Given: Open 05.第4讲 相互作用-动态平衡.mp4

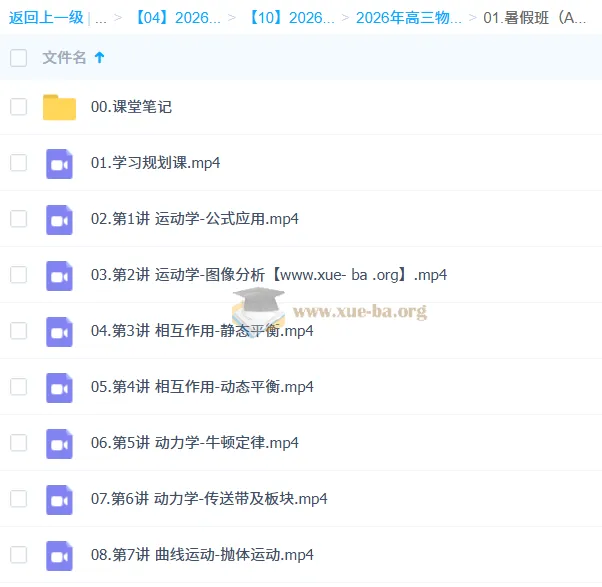Looking at the screenshot, I should click(201, 387).
